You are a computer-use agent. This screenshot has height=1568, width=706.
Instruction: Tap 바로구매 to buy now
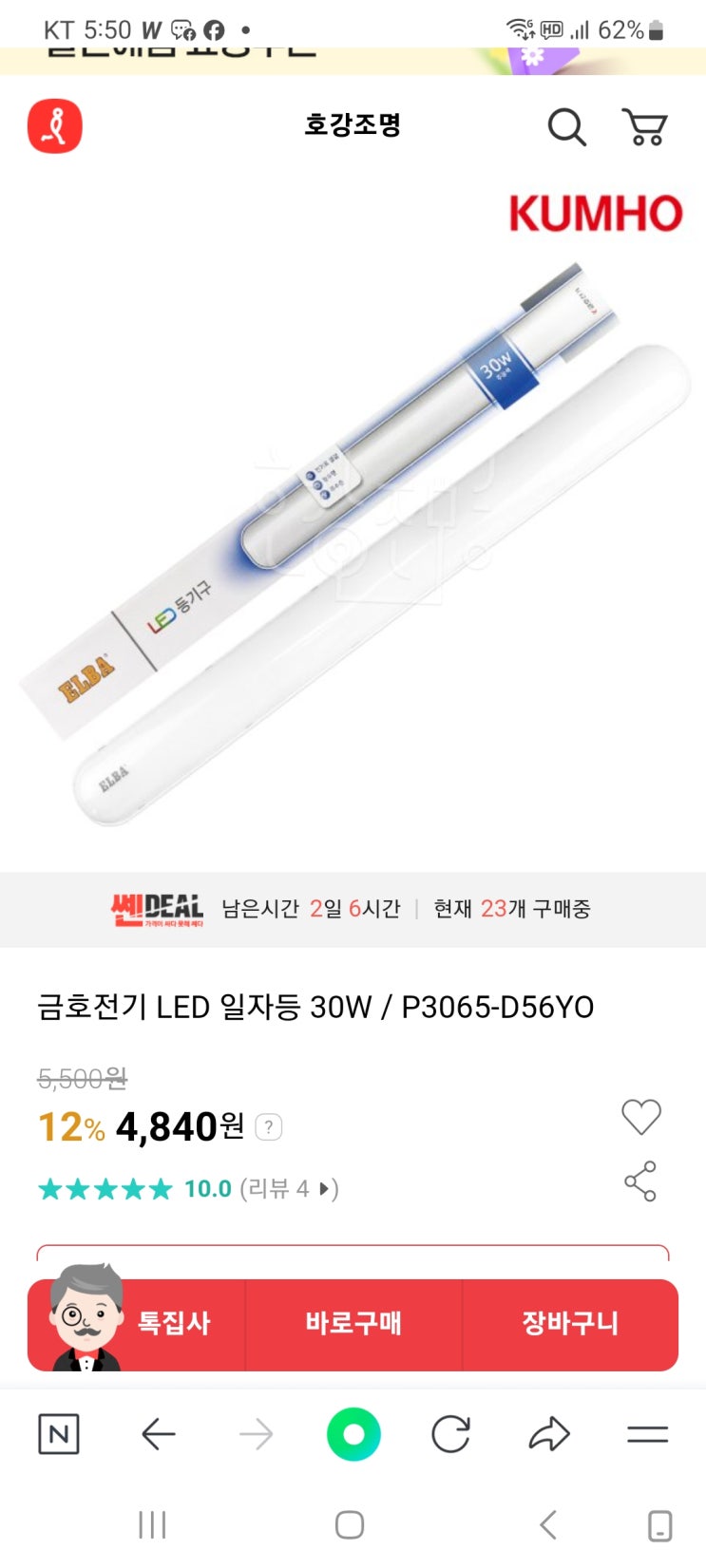[353, 1324]
